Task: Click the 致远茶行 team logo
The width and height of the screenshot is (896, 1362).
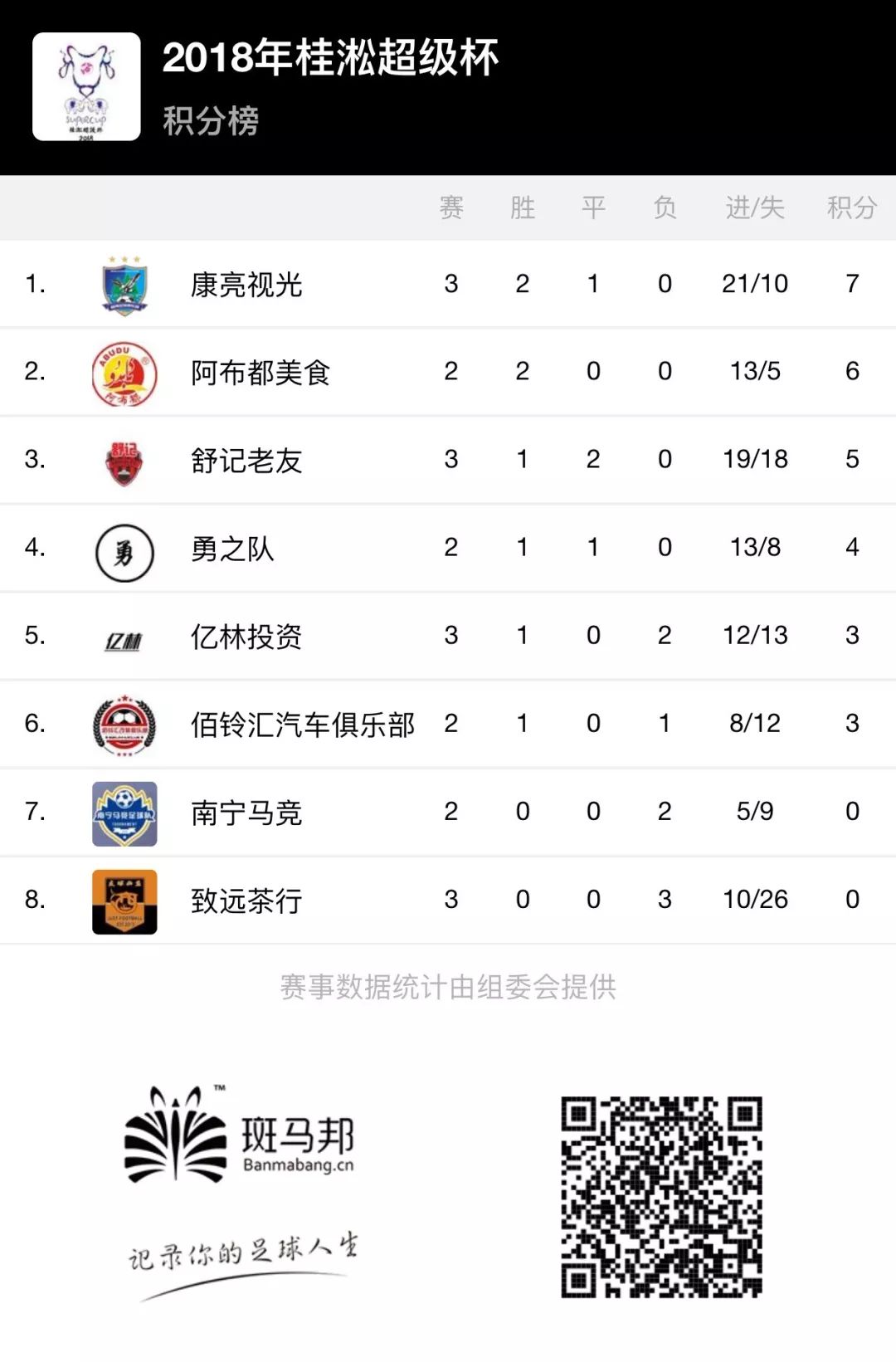Action: [x=123, y=899]
